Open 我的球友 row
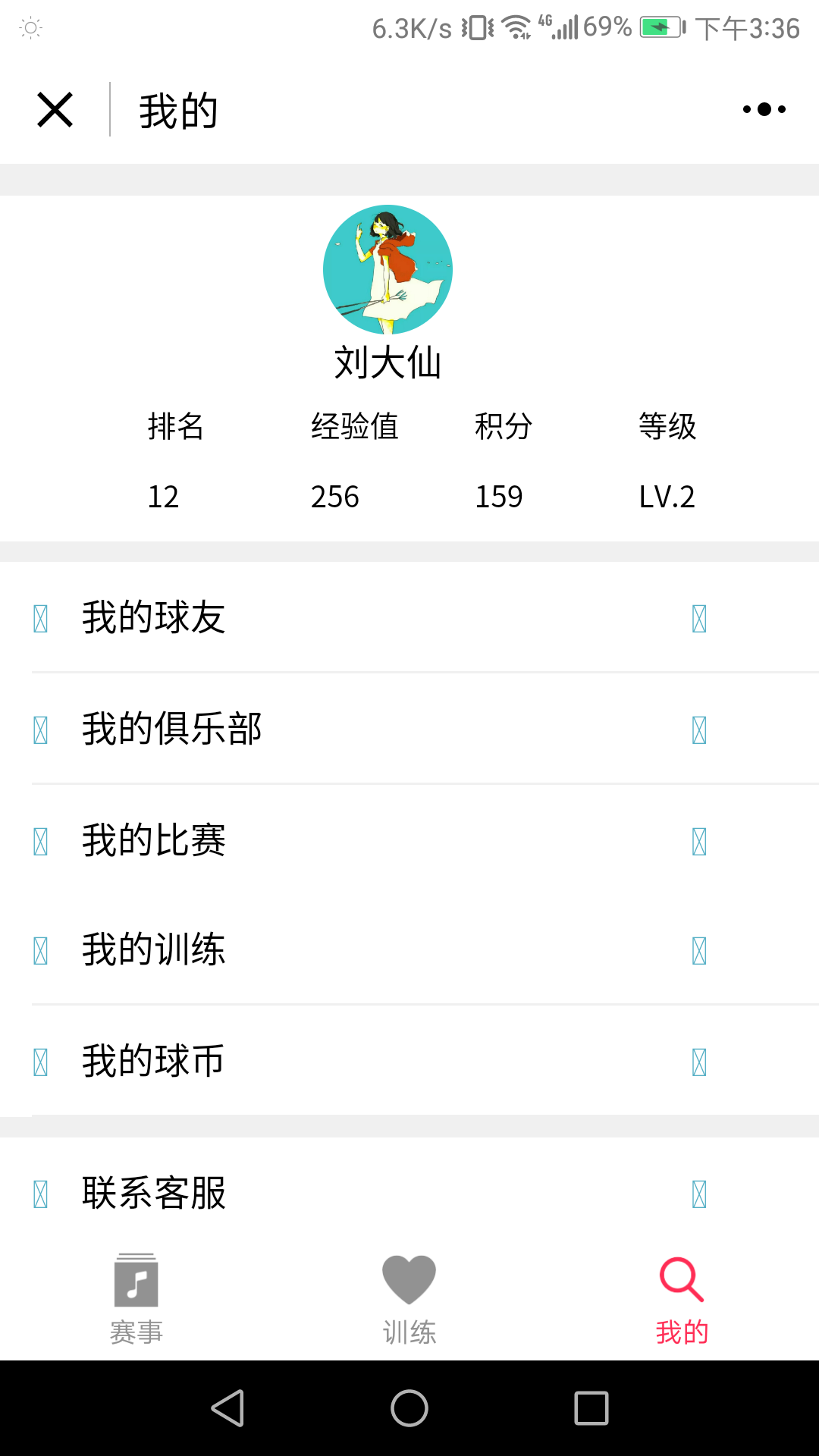This screenshot has height=1456, width=819. (409, 617)
